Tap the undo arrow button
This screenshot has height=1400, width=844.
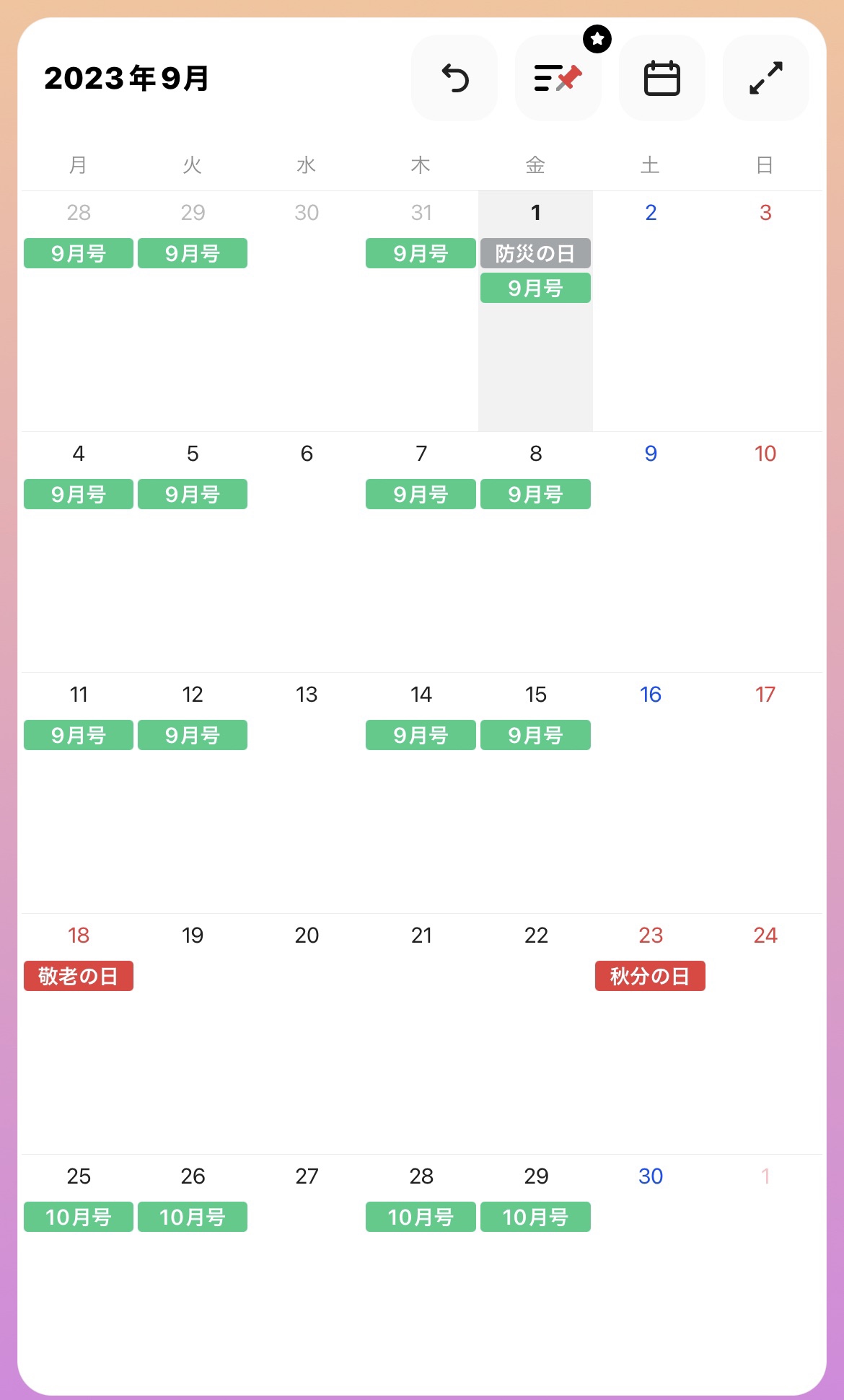(454, 78)
